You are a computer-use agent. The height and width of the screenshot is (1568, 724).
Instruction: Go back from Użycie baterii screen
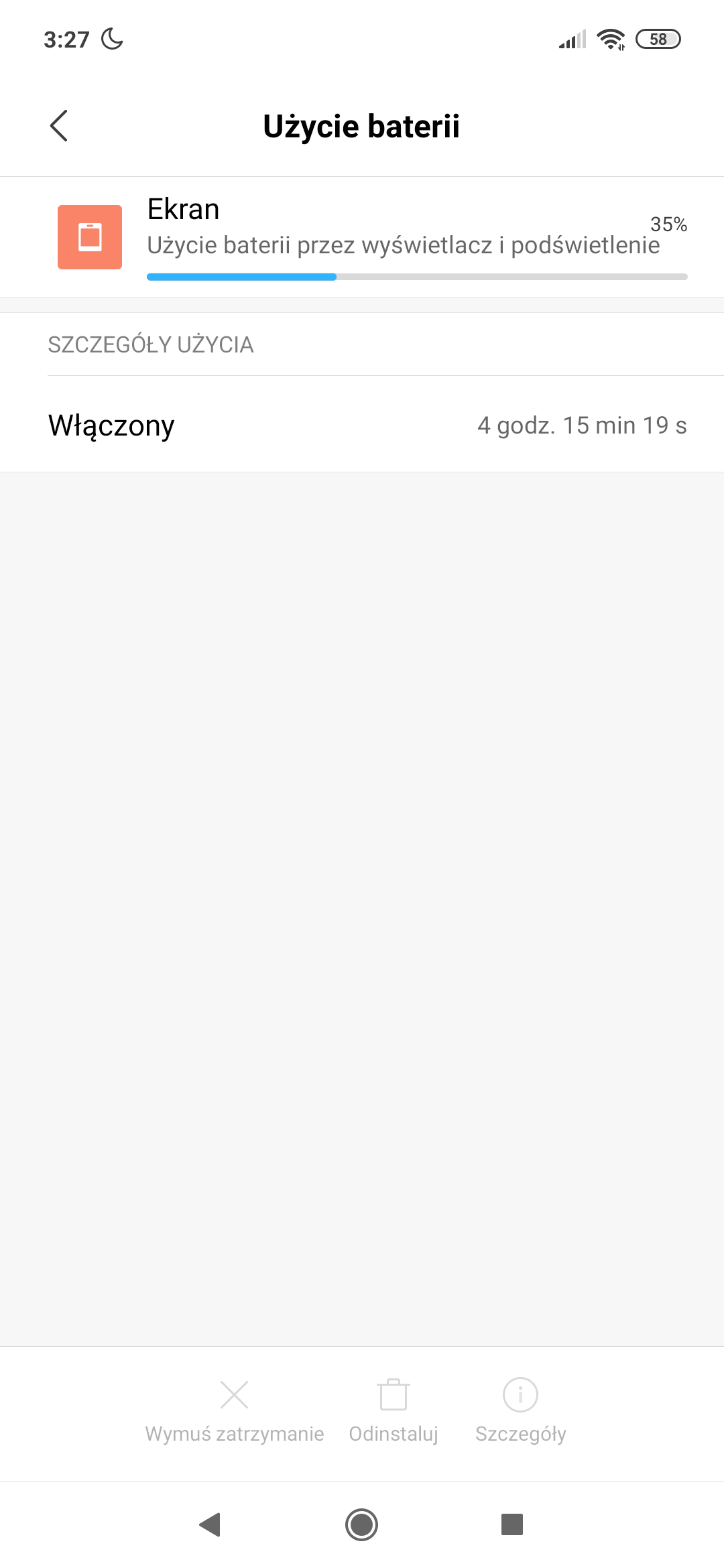59,126
